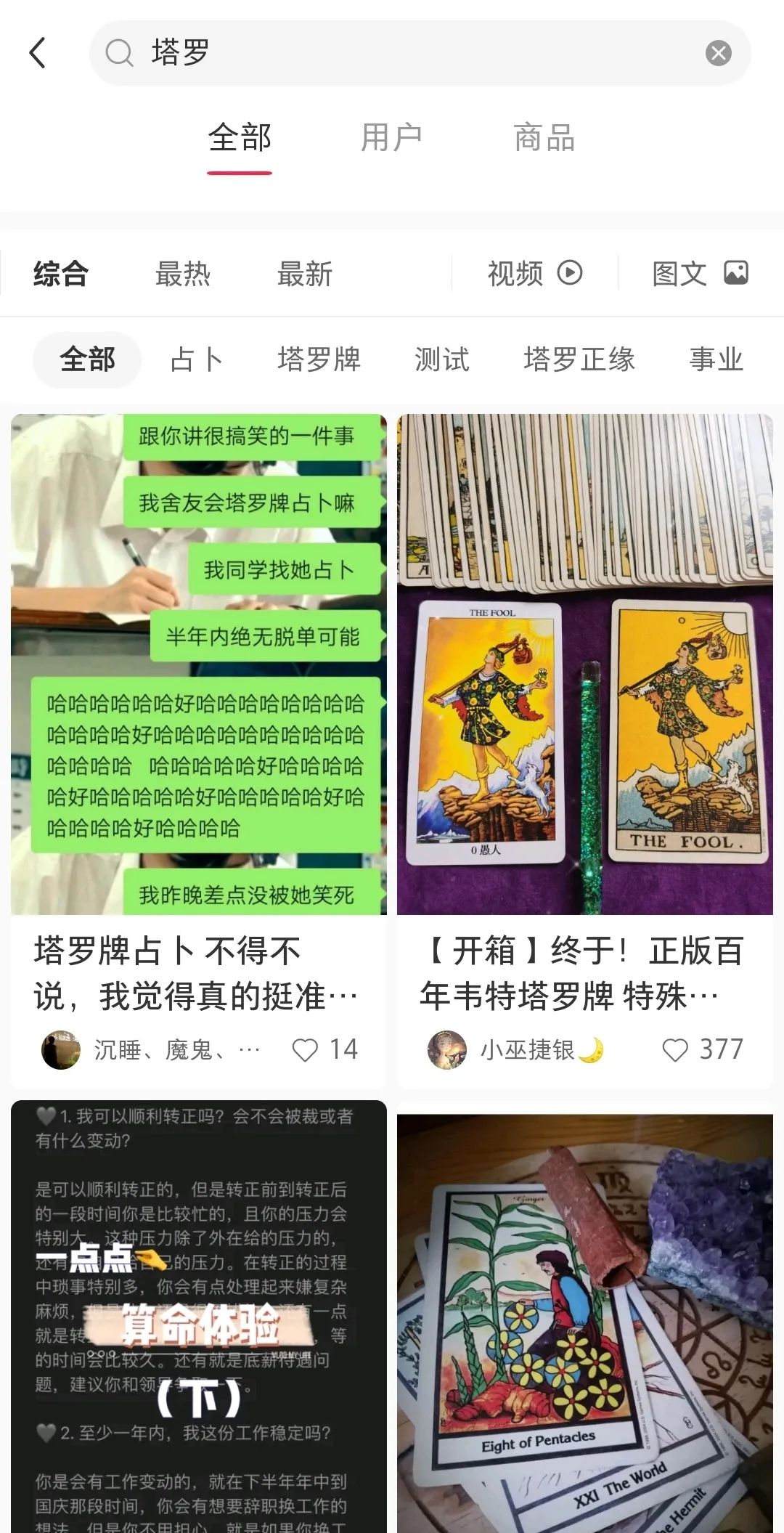Enable the 塔罗正缘 filter chip
This screenshot has height=1533, width=784.
(x=580, y=359)
